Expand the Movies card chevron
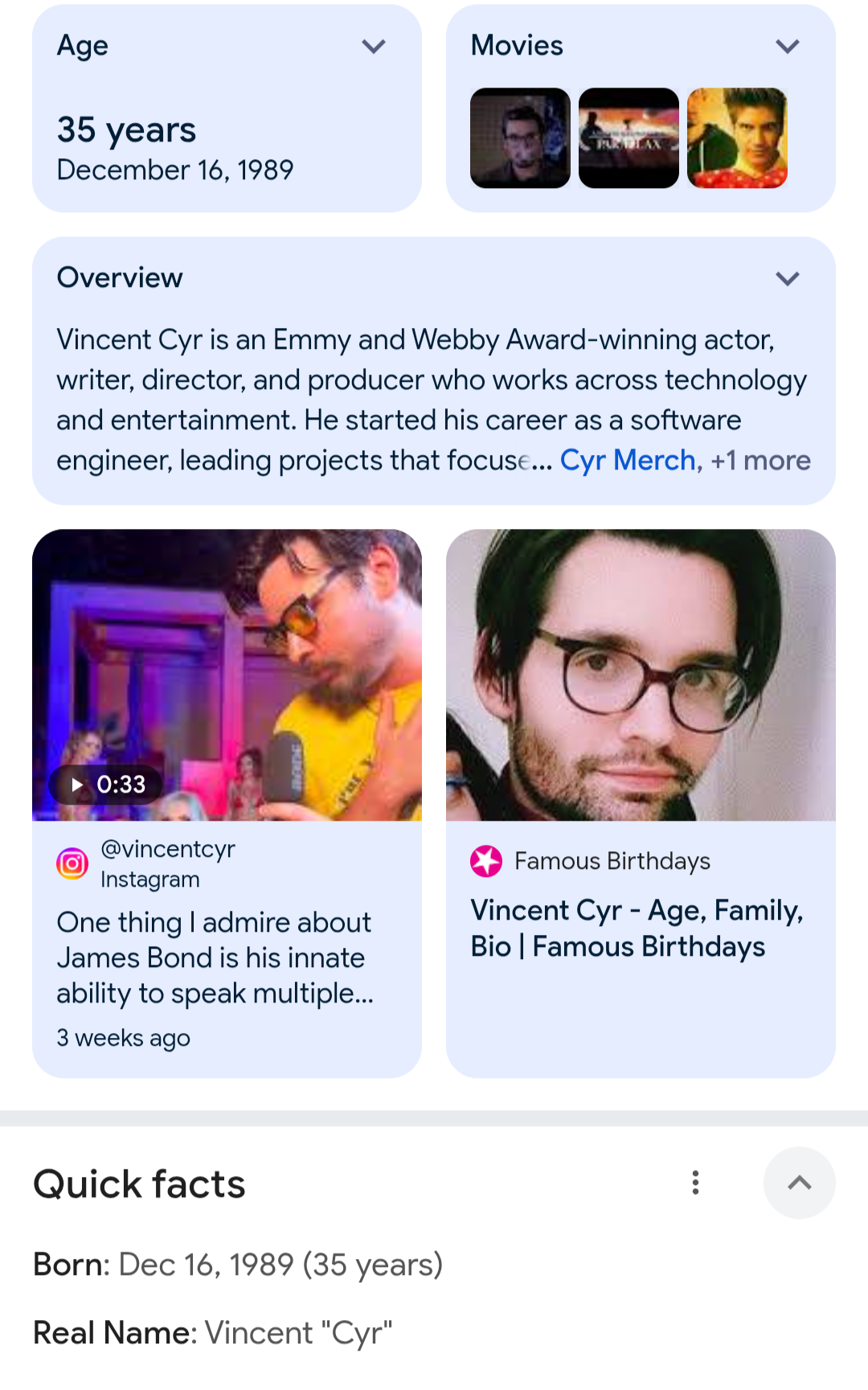The height and width of the screenshot is (1390, 868). (x=788, y=47)
